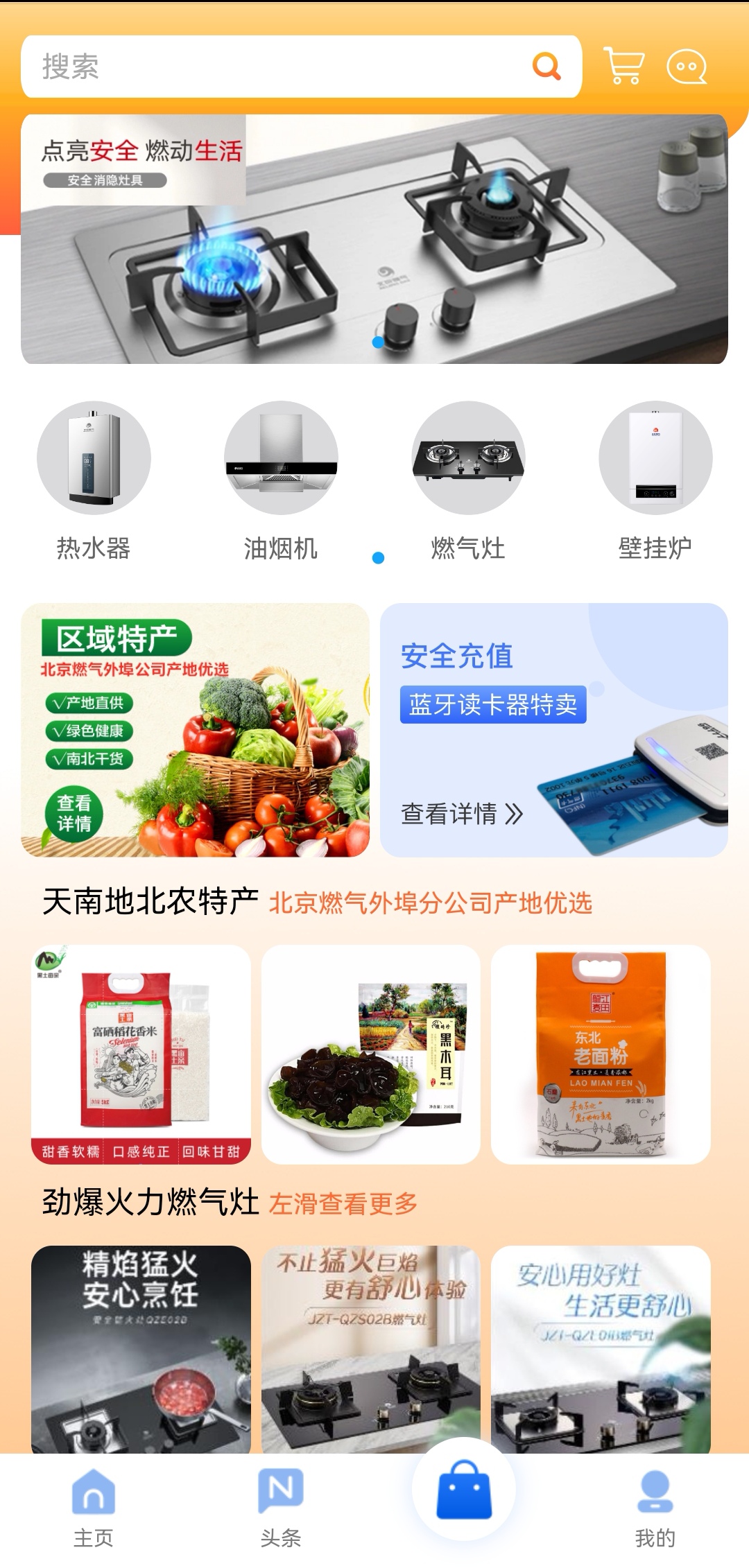Viewport: 749px width, 1568px height.
Task: Tap the 蓝牙读卡器特卖 label
Action: pyautogui.click(x=494, y=706)
